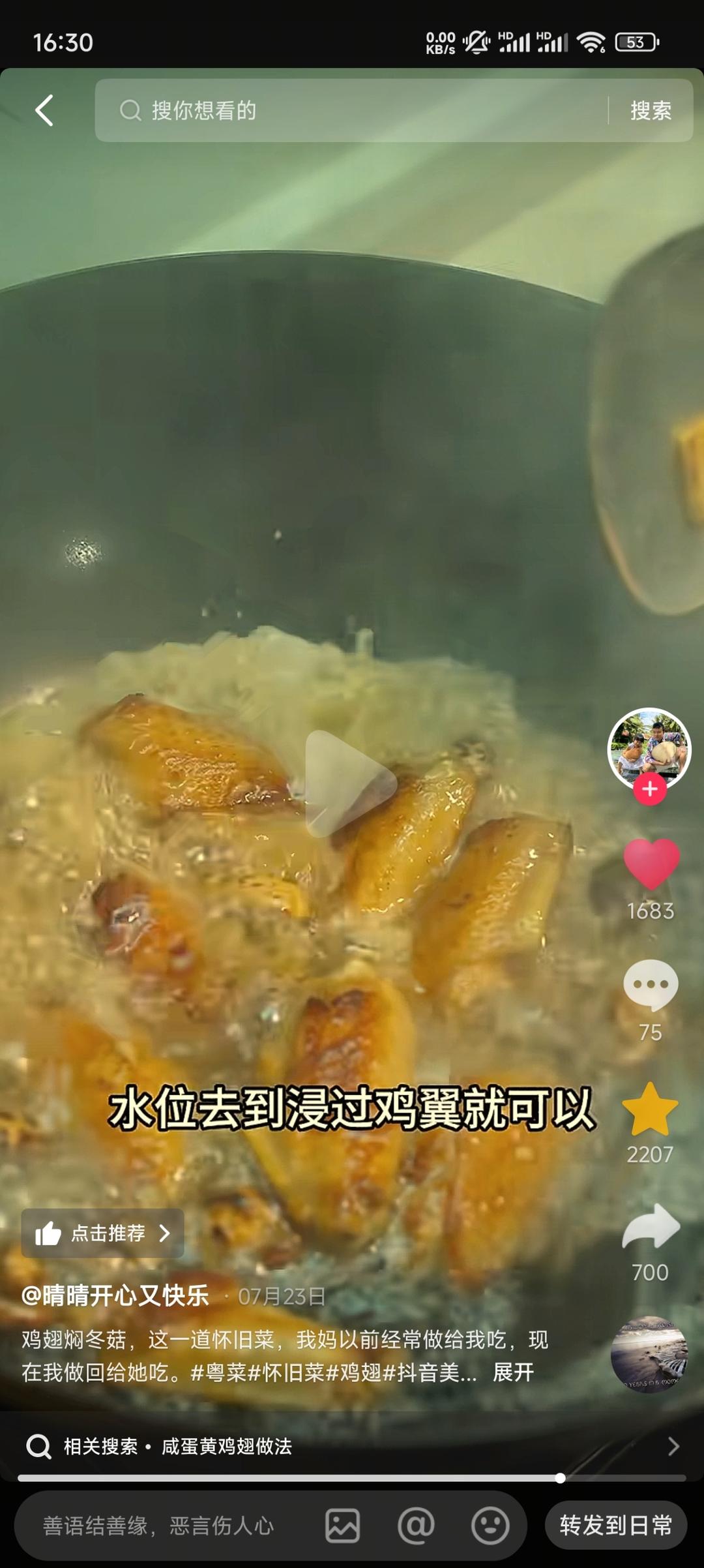
Task: Go back using the top-left arrow
Action: 44,110
